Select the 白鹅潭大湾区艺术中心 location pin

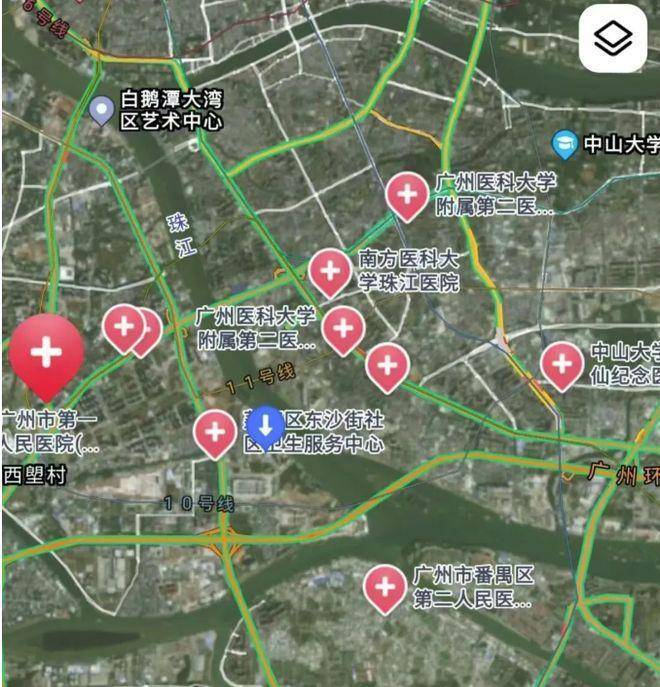pyautogui.click(x=101, y=110)
